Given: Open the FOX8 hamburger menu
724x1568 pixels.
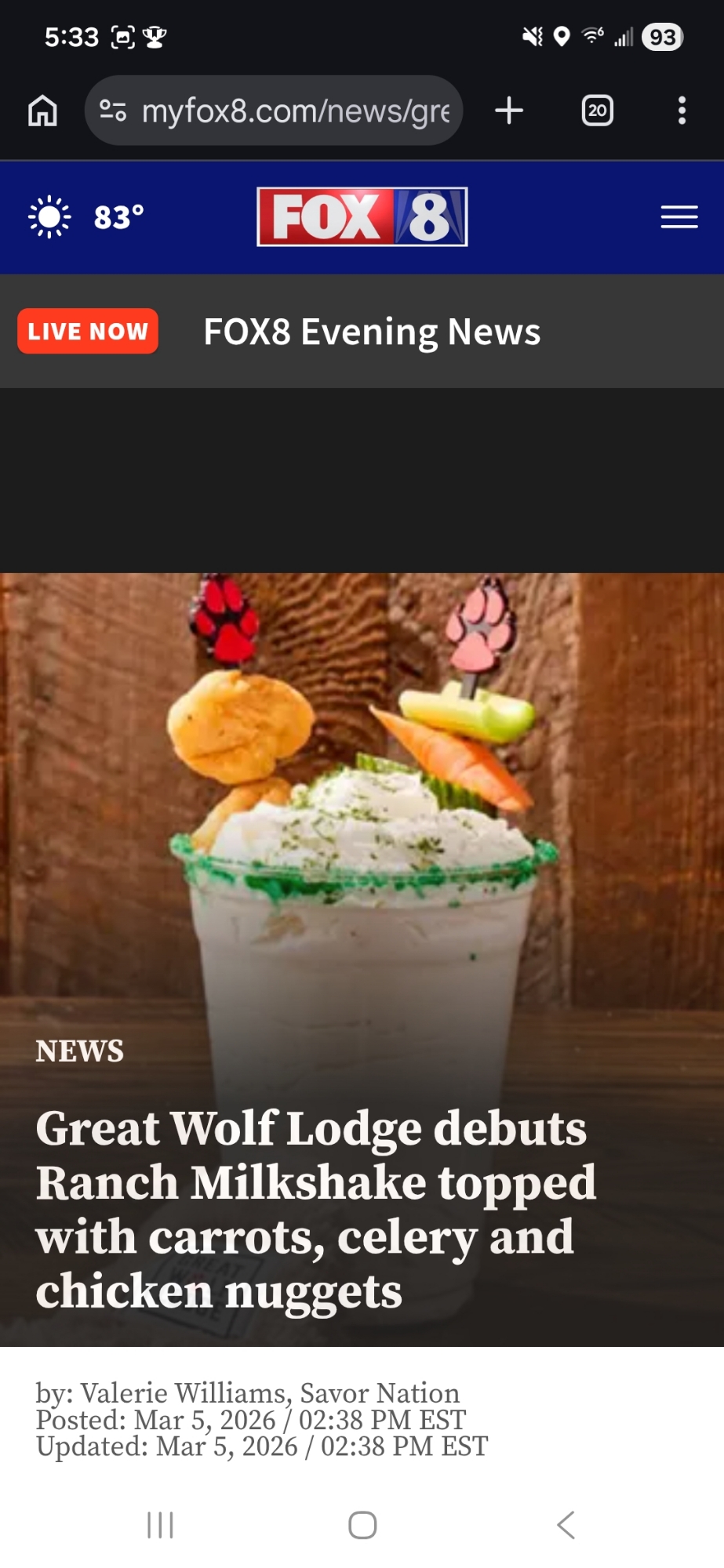Looking at the screenshot, I should [679, 217].
